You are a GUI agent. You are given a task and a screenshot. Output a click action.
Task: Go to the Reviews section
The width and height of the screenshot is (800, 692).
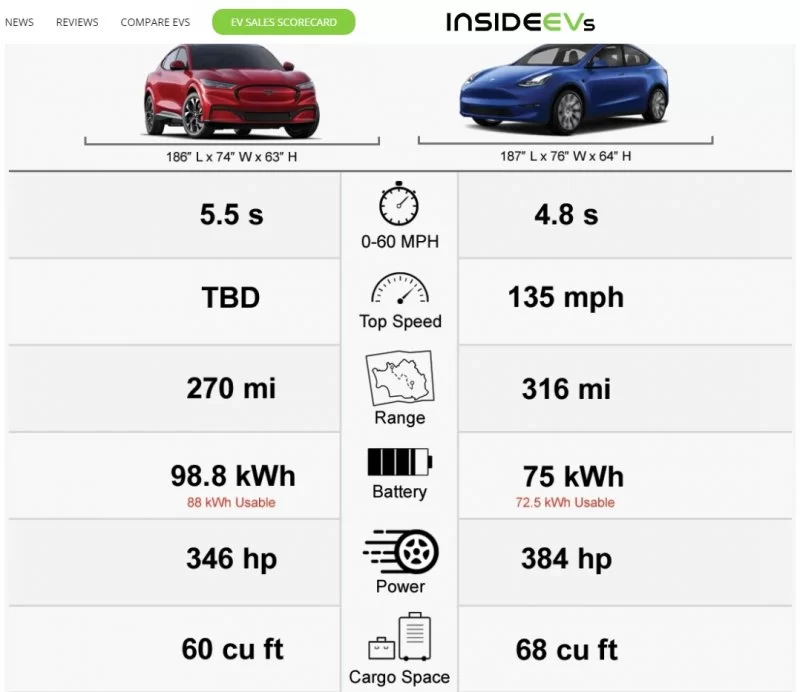click(77, 22)
